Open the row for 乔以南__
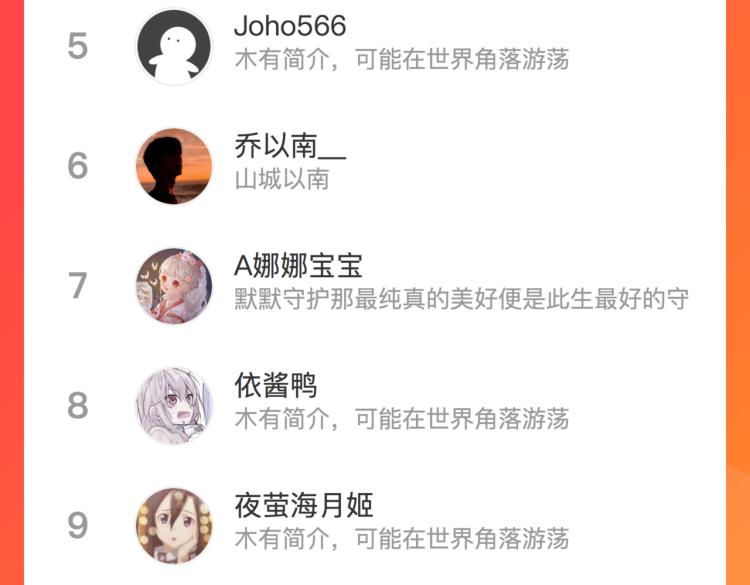 click(x=375, y=166)
